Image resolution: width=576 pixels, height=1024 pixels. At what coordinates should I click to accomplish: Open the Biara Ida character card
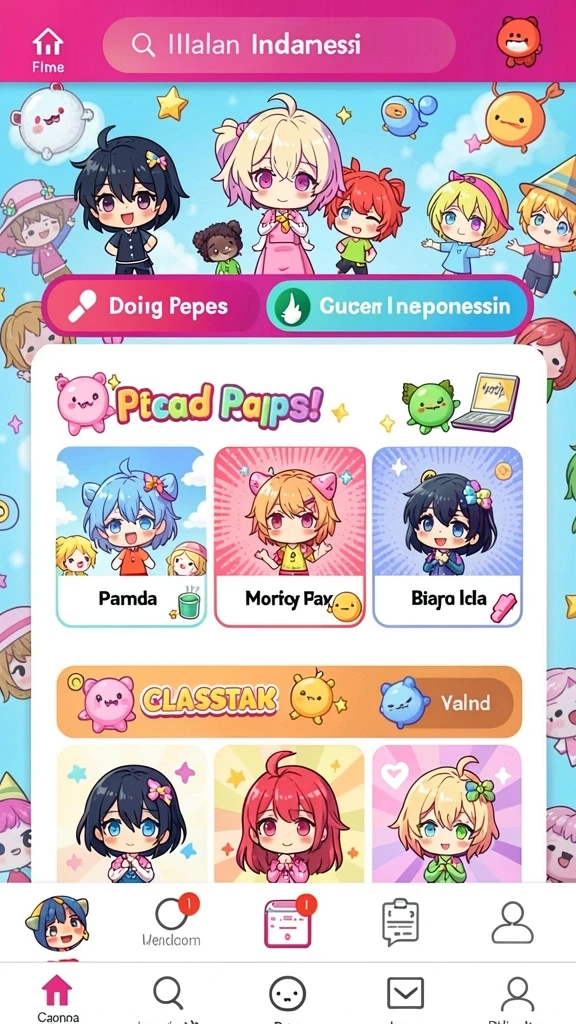point(447,537)
